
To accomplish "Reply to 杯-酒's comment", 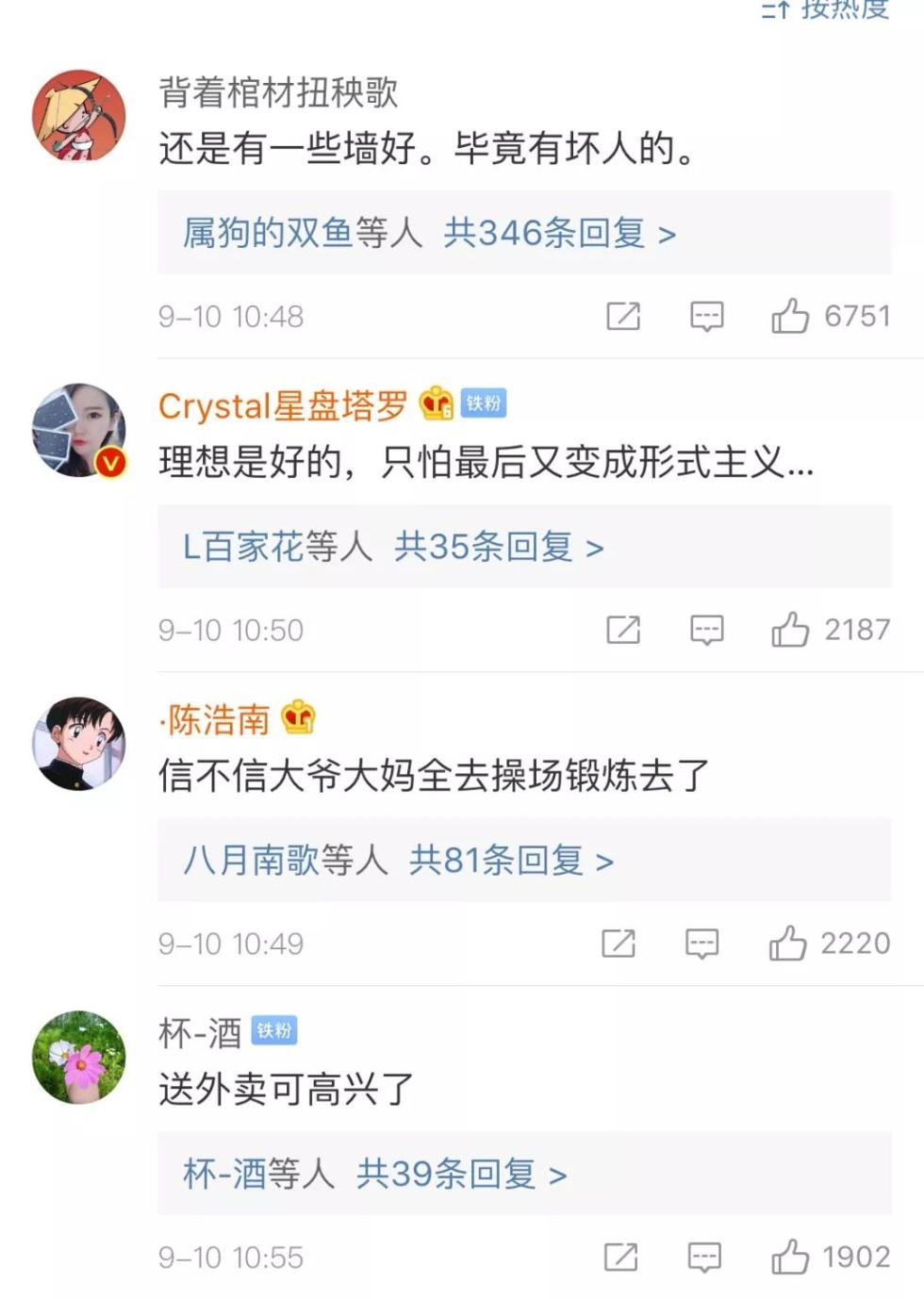I will pyautogui.click(x=704, y=1258).
